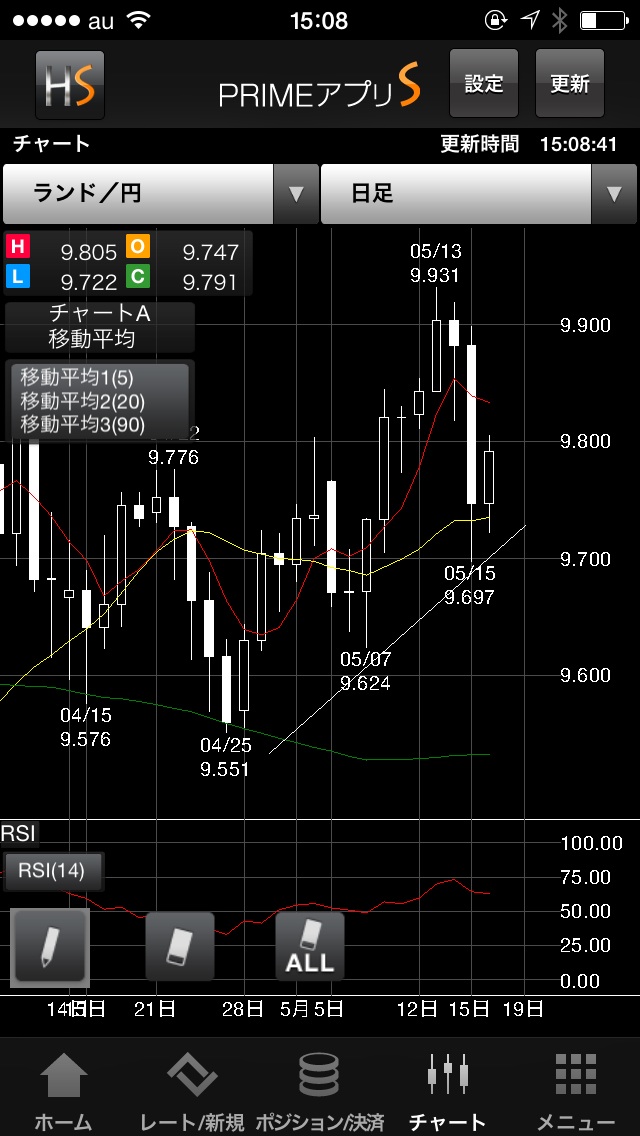The height and width of the screenshot is (1136, 640).
Task: Open the 設定 settings button
Action: (x=484, y=84)
